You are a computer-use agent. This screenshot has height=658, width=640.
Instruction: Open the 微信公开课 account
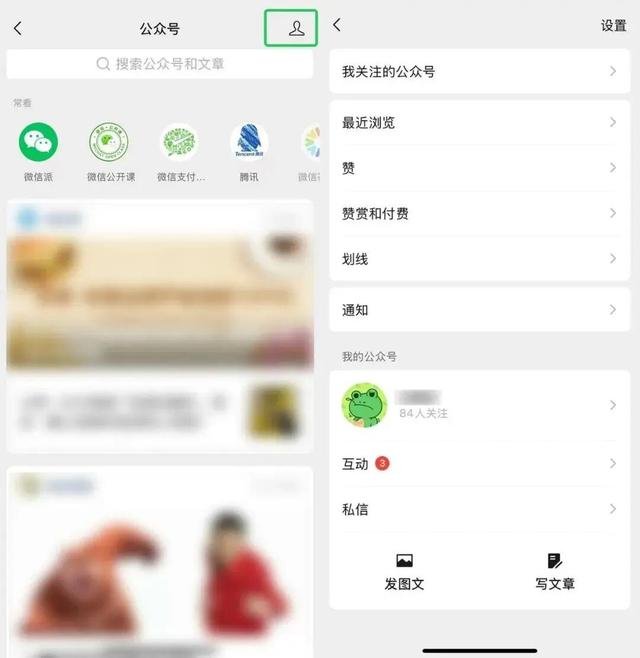(x=110, y=150)
